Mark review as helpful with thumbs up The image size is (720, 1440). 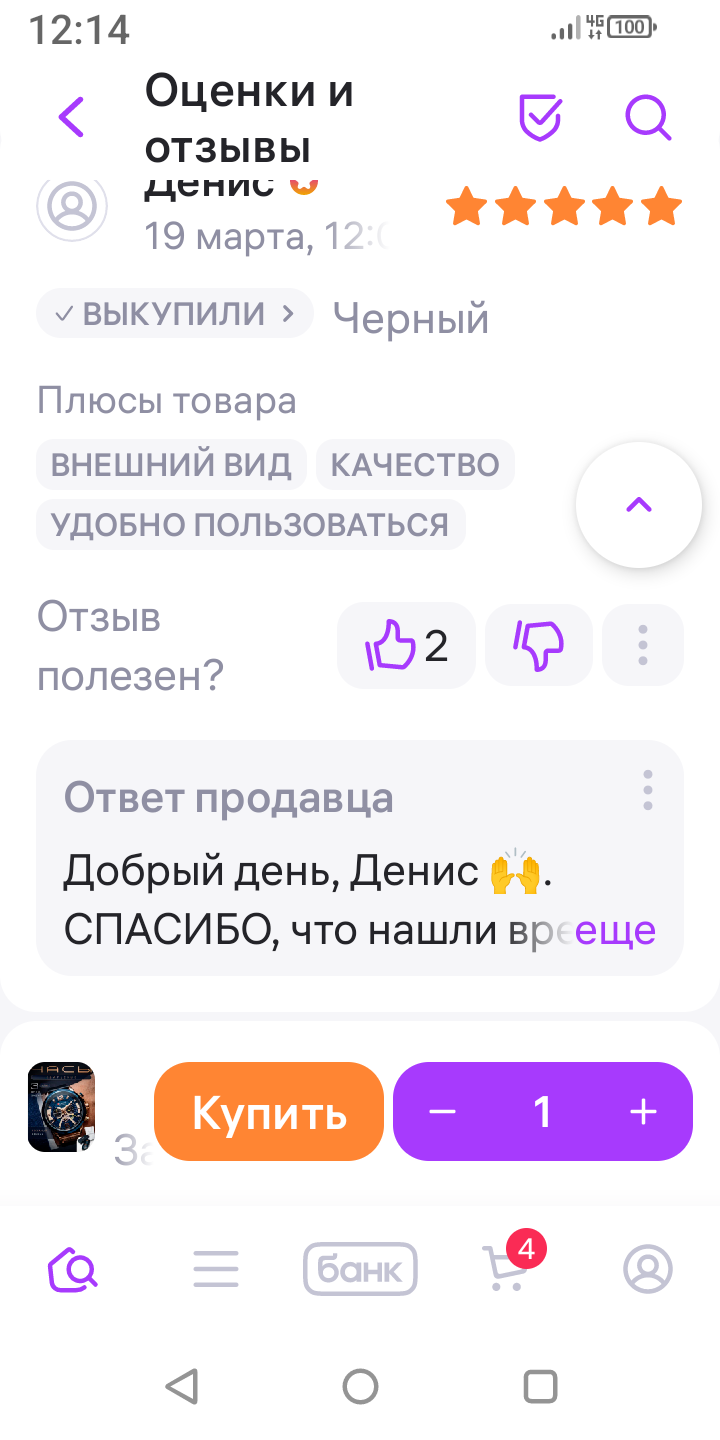pyautogui.click(x=406, y=646)
